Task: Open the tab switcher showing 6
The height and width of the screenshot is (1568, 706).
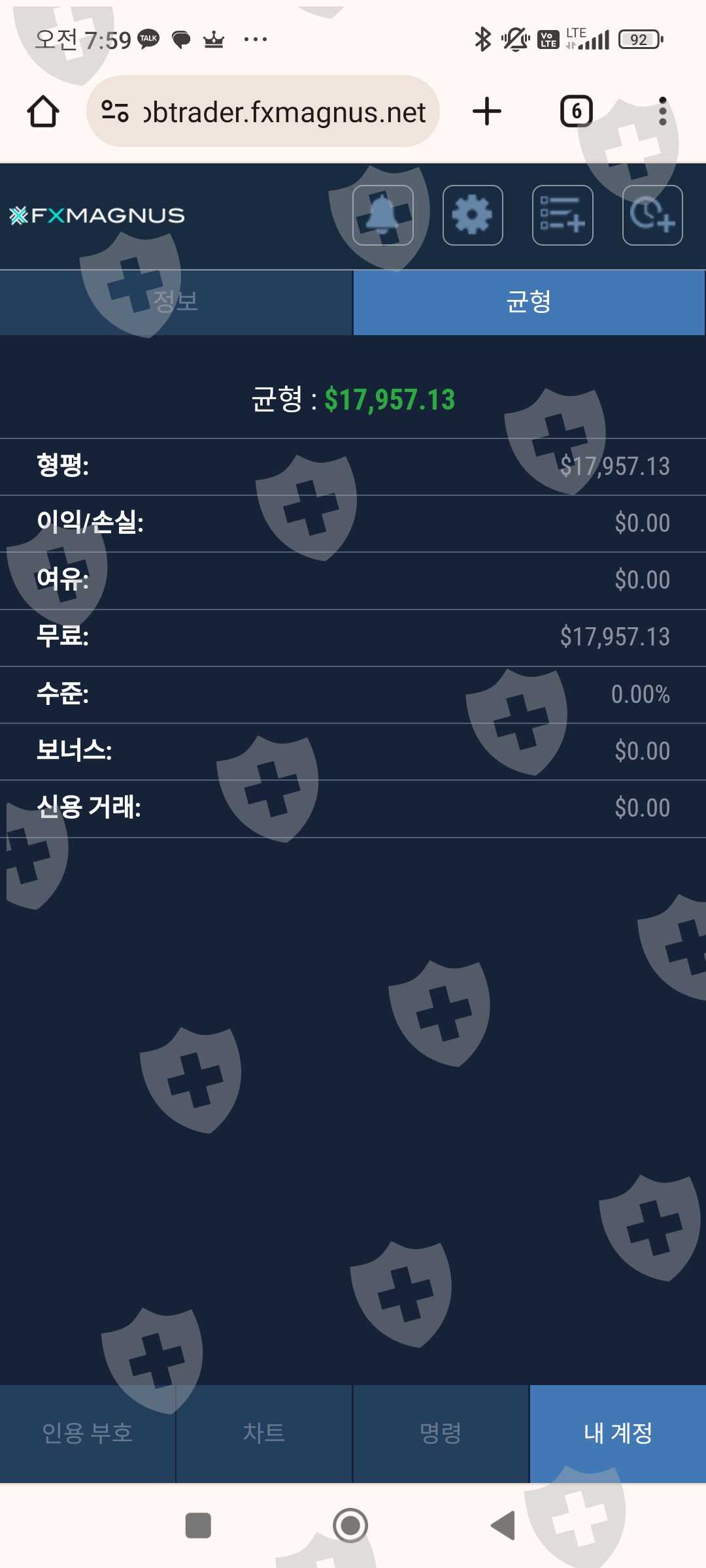Action: click(576, 112)
